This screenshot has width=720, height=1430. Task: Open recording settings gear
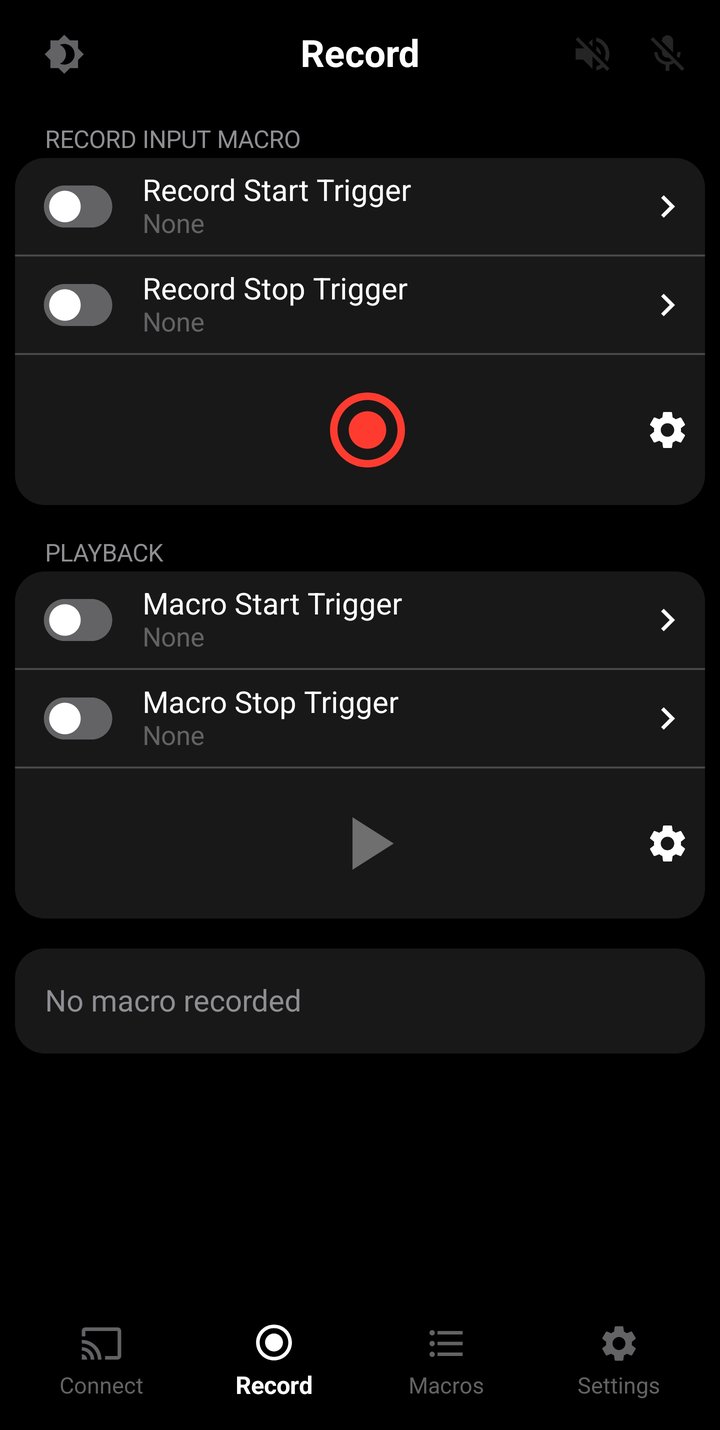[667, 429]
